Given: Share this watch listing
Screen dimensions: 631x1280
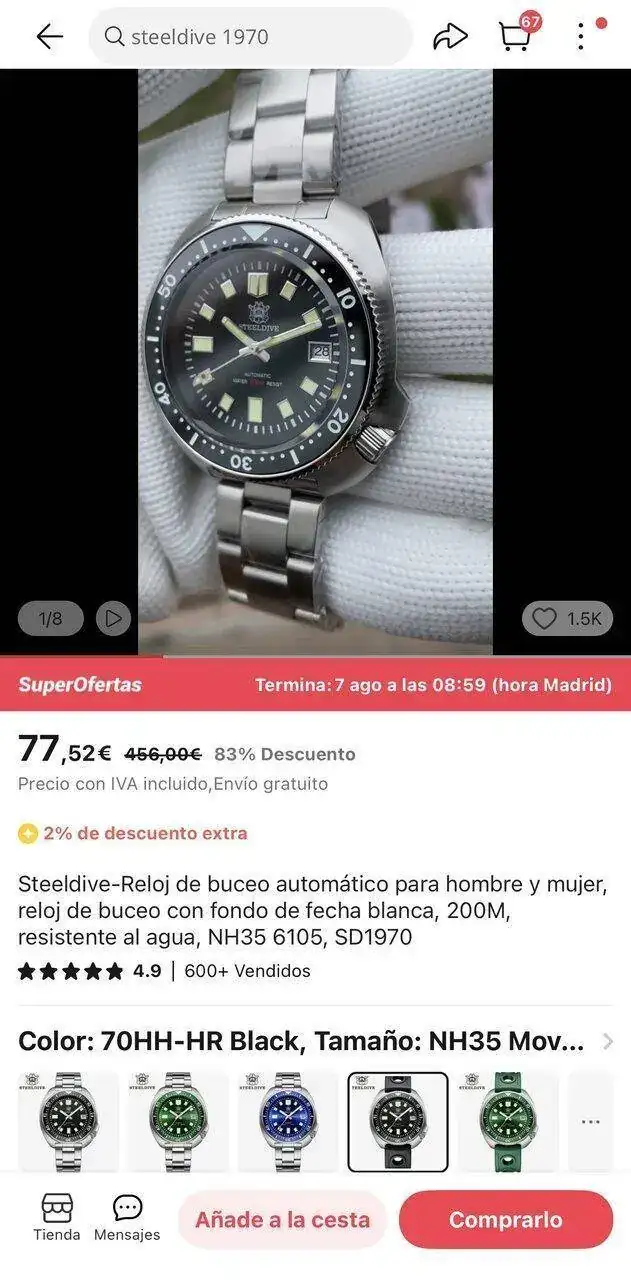Looking at the screenshot, I should tap(450, 37).
